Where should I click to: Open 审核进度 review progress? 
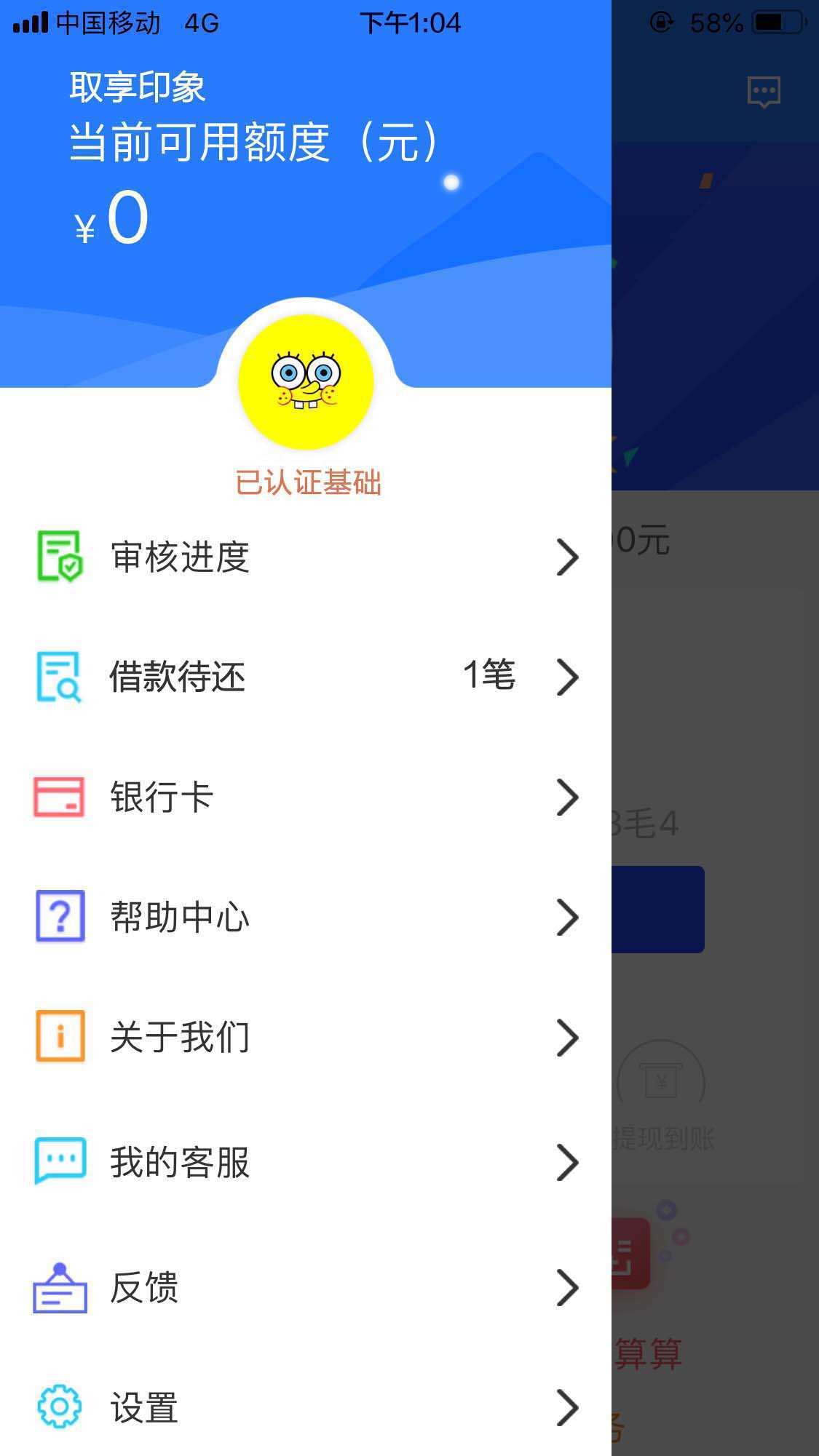pos(306,557)
